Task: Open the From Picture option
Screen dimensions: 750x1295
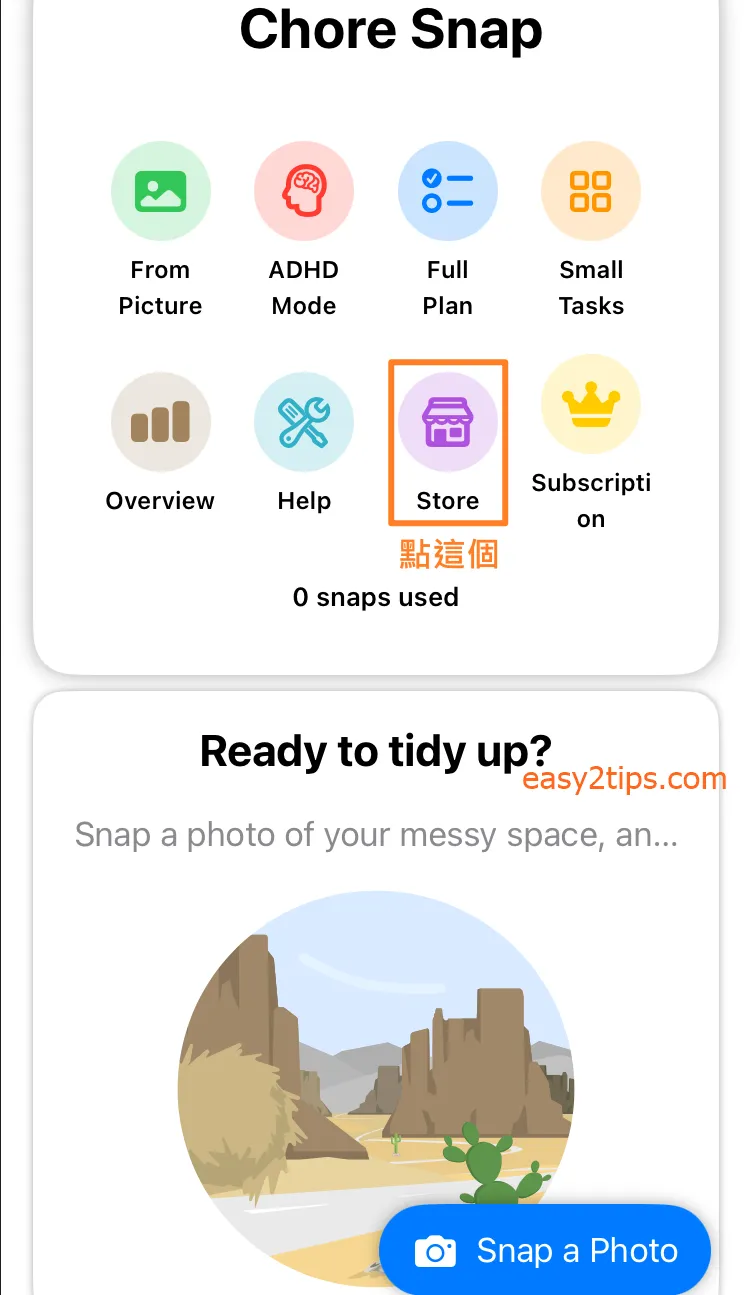Action: 160,191
